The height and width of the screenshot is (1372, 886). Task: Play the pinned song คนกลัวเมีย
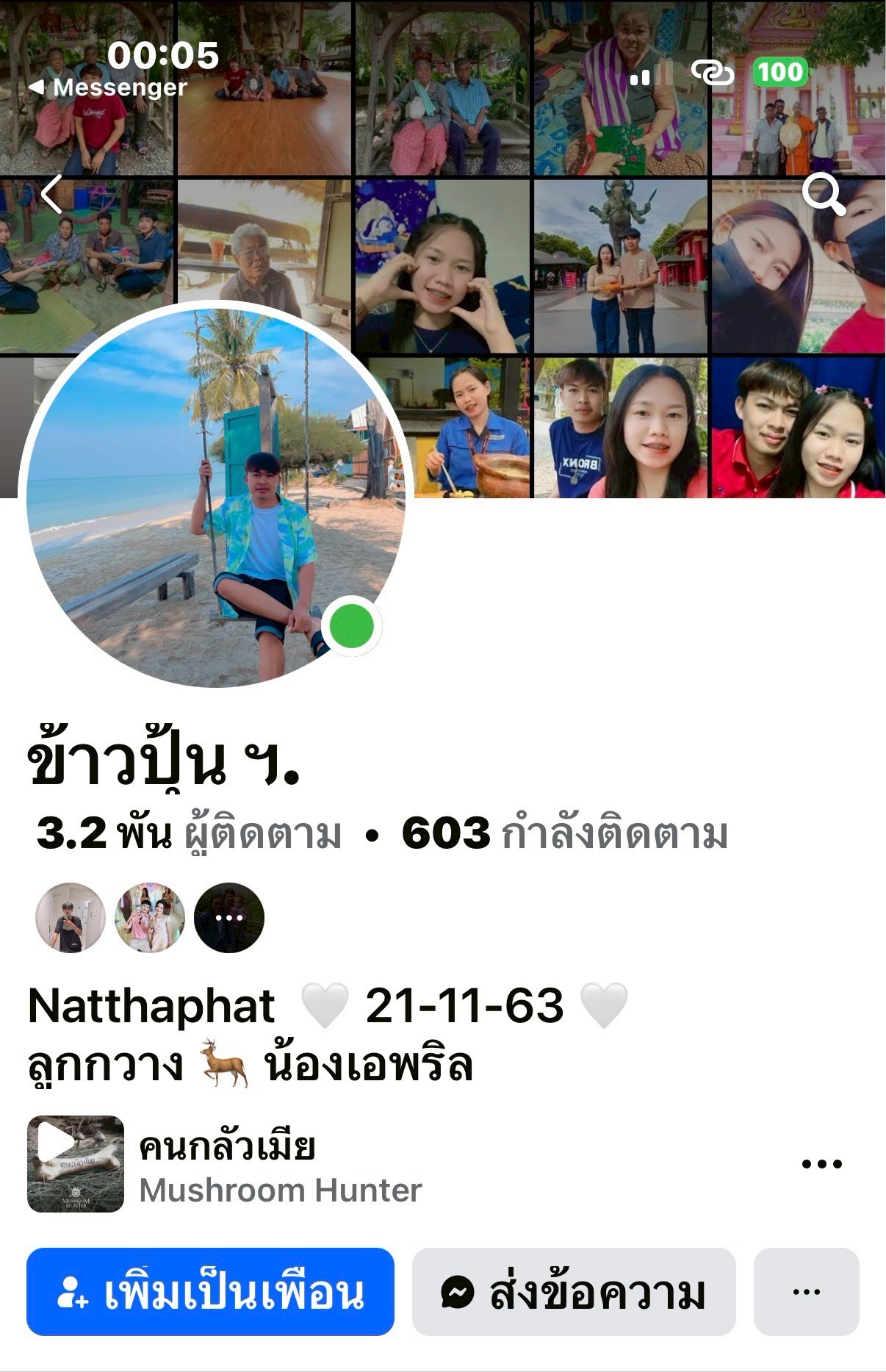pos(76,1164)
